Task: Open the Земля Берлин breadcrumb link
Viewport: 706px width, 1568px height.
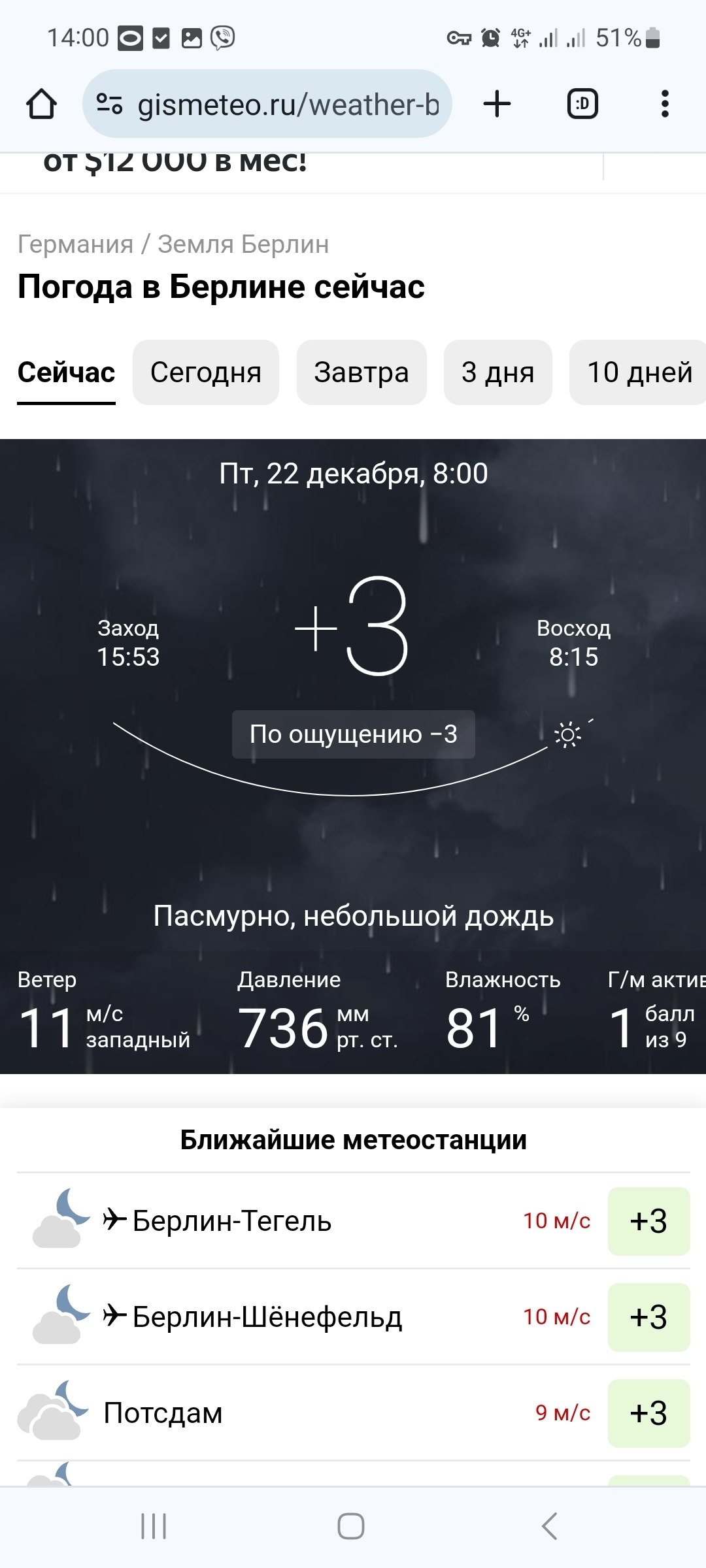Action: (x=243, y=244)
